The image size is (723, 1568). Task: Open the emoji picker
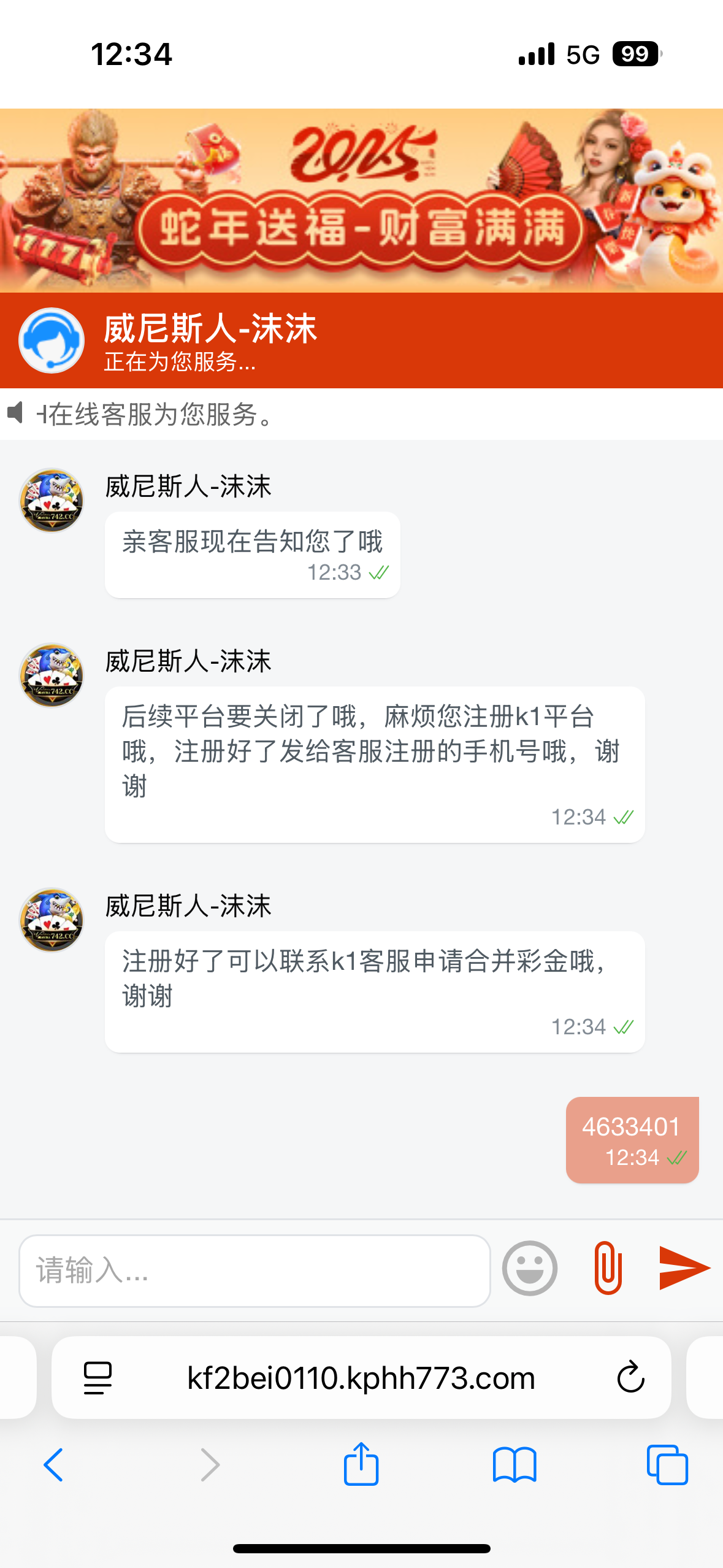pyautogui.click(x=530, y=1268)
